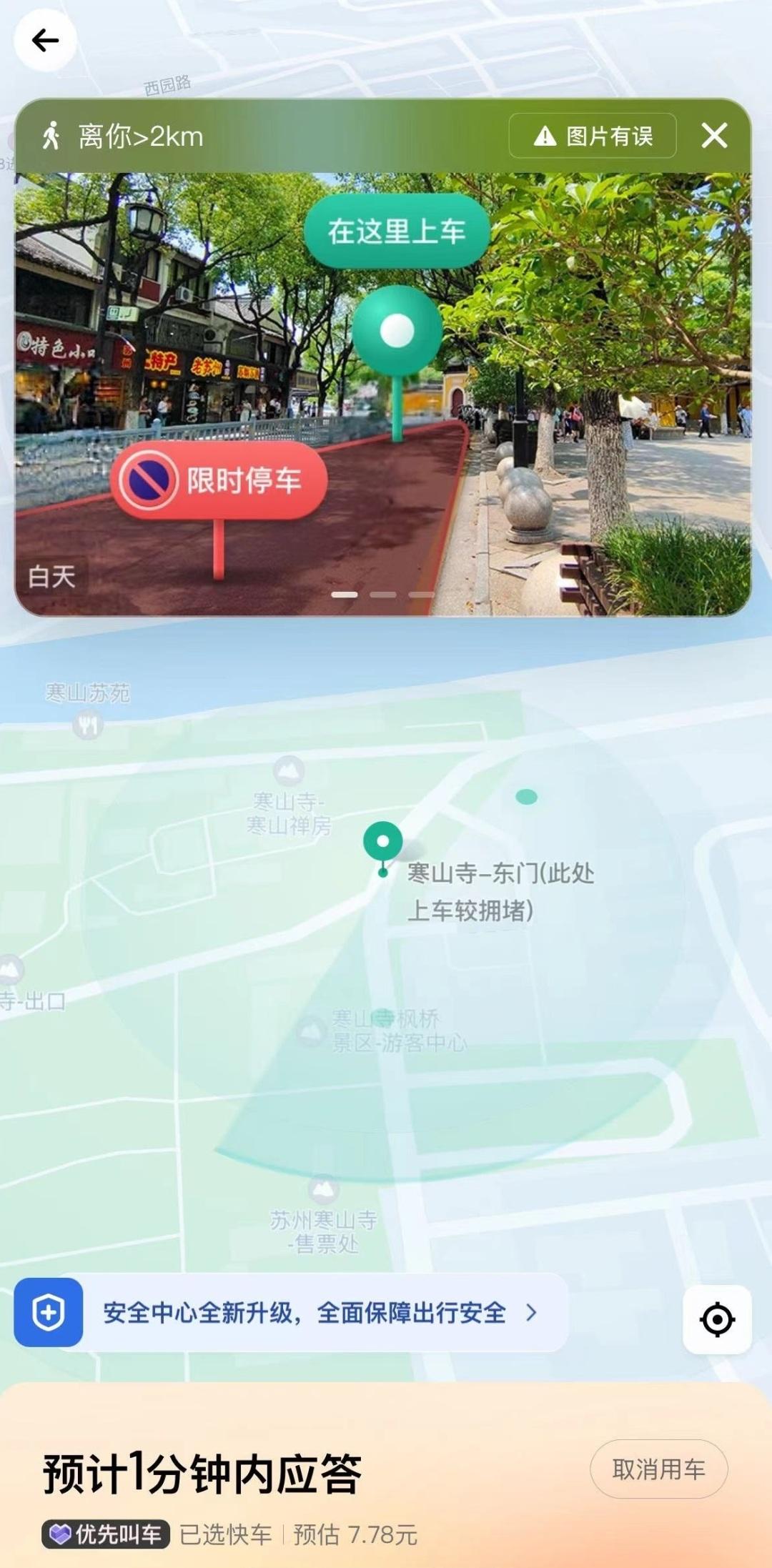Close the pickup street view card
772x1568 pixels.
click(714, 136)
